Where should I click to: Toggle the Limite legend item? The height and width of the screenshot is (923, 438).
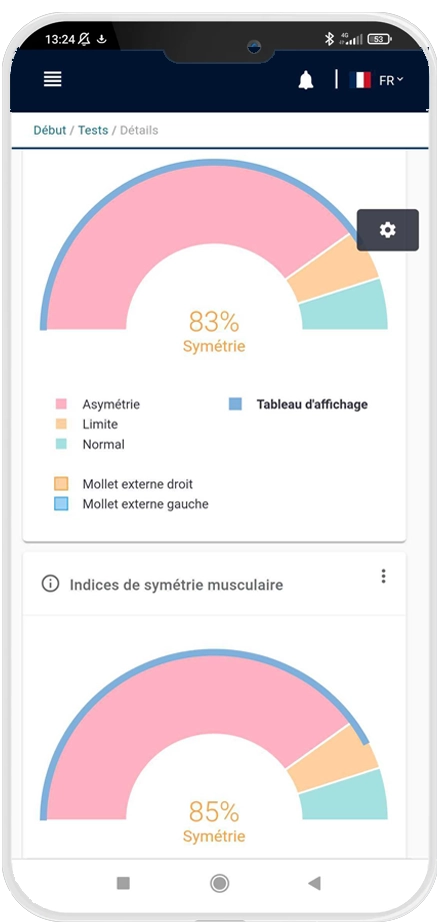point(87,424)
